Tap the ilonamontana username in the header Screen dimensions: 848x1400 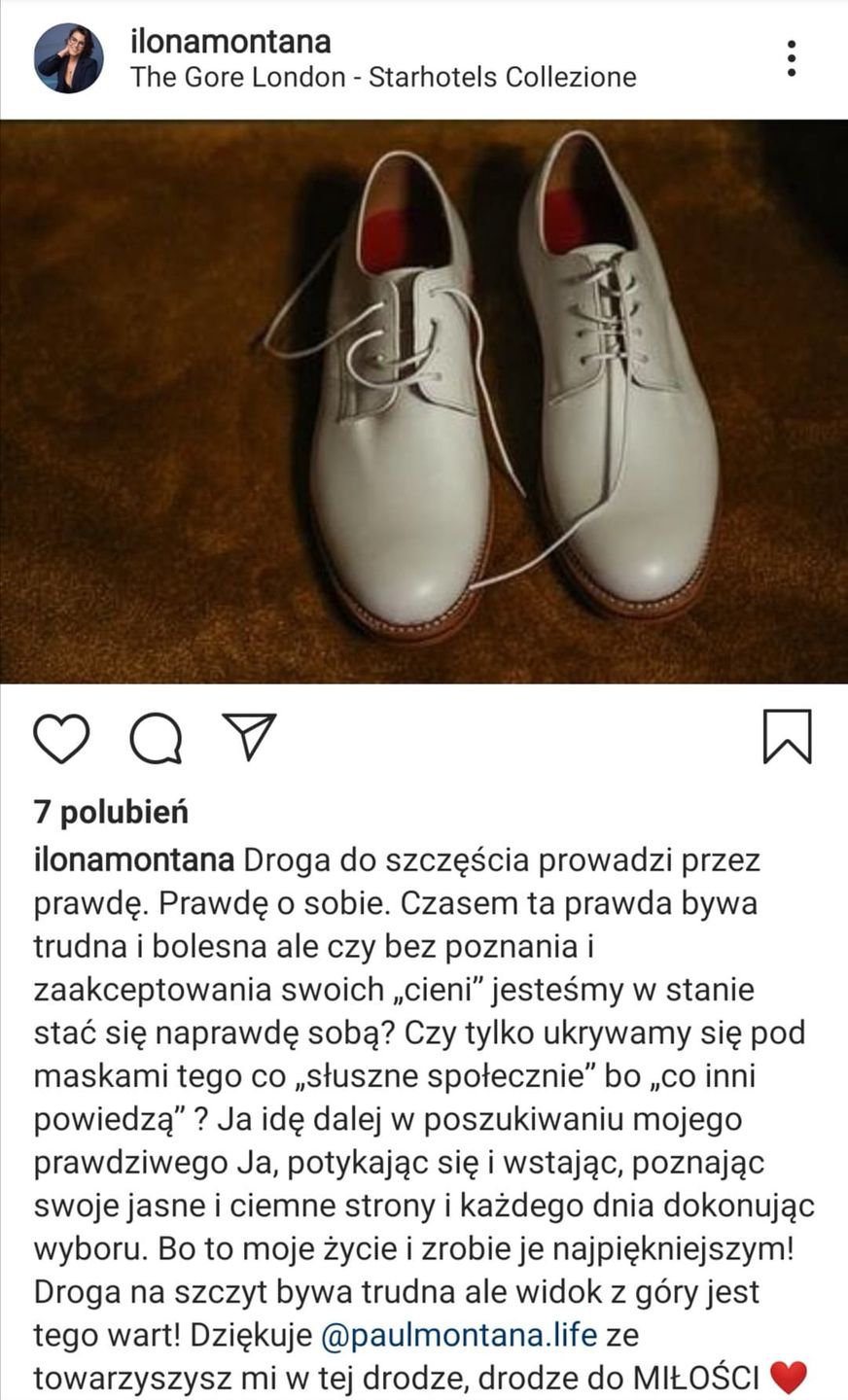click(x=230, y=42)
